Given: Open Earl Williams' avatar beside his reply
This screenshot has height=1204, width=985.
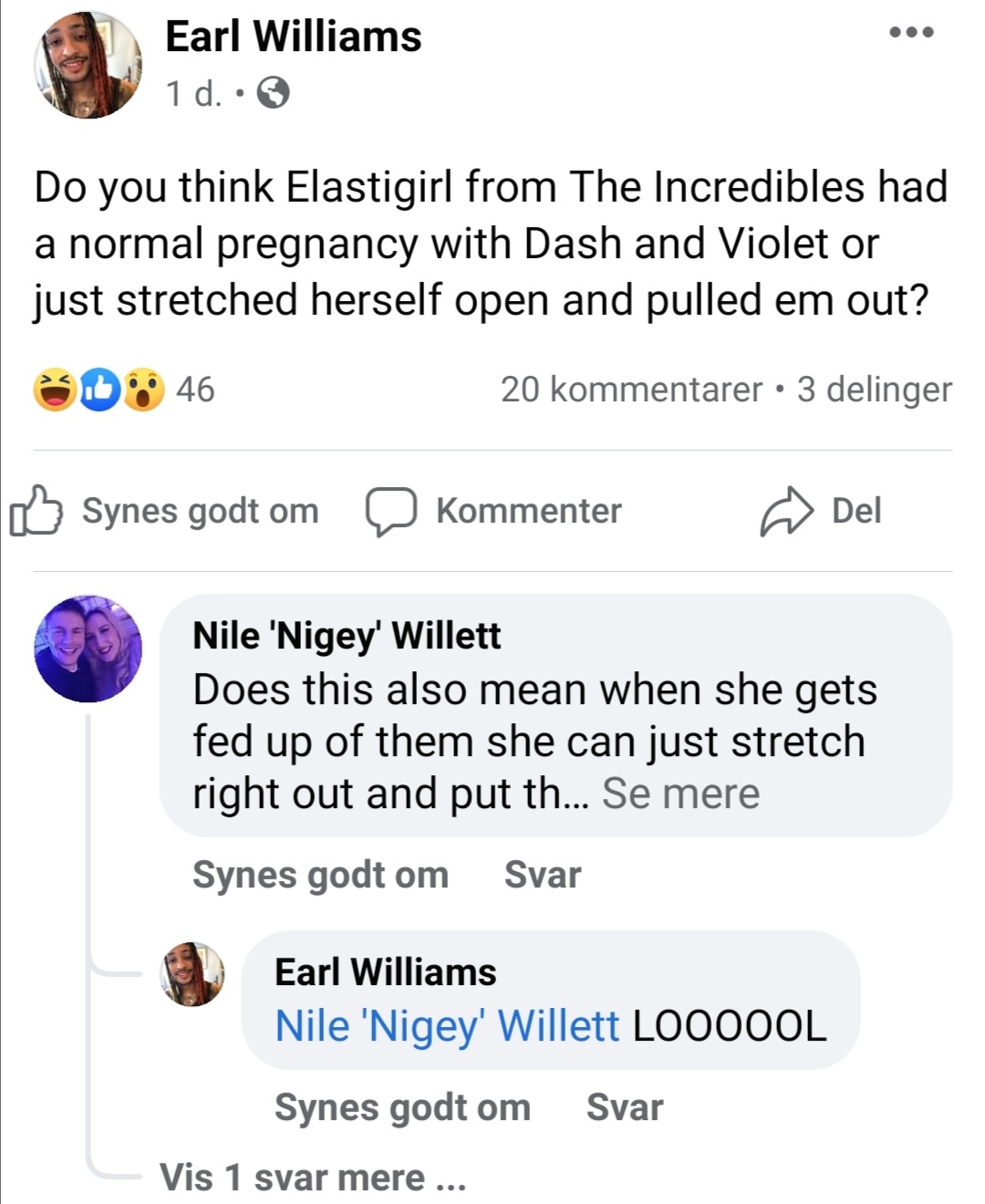Looking at the screenshot, I should tap(192, 974).
